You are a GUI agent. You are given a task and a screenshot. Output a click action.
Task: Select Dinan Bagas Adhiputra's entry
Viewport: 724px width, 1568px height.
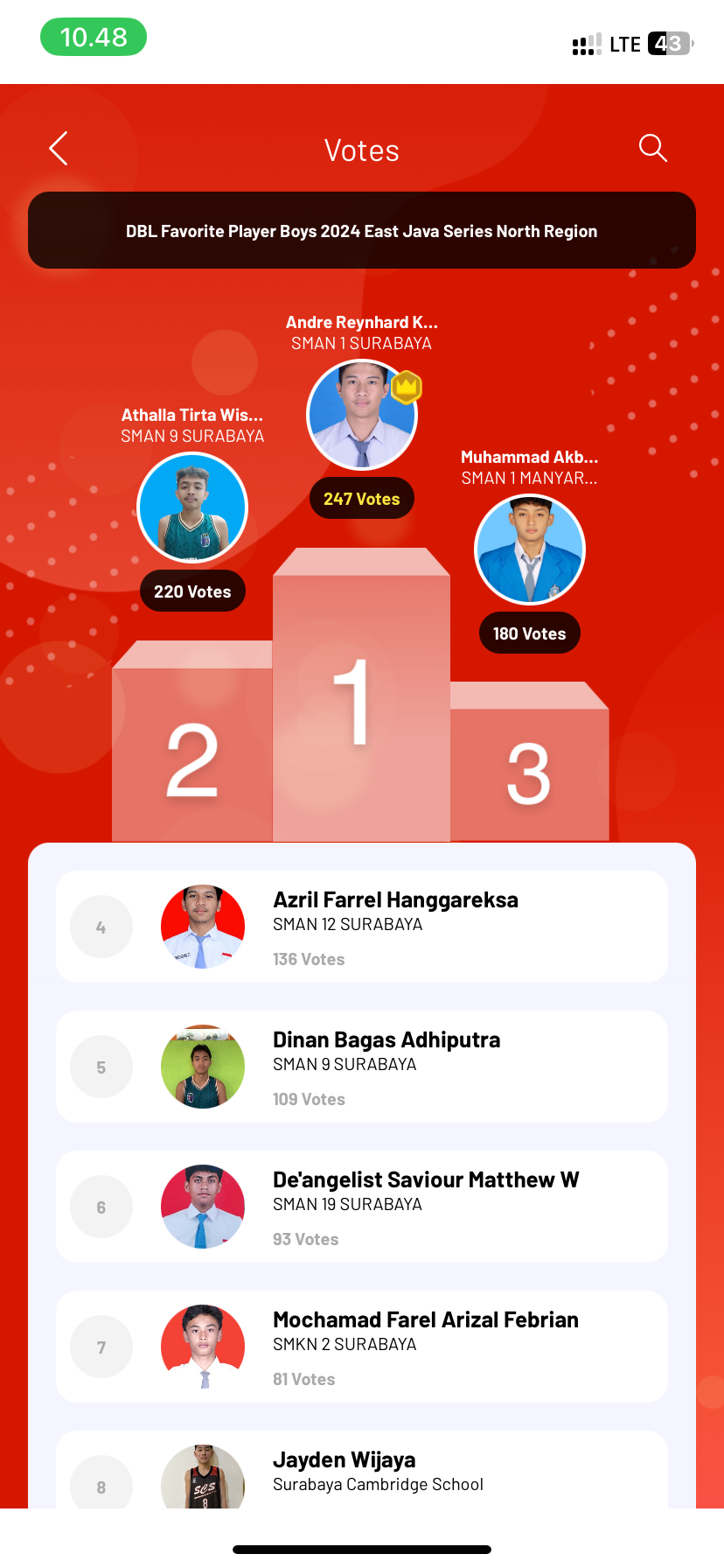click(362, 1067)
